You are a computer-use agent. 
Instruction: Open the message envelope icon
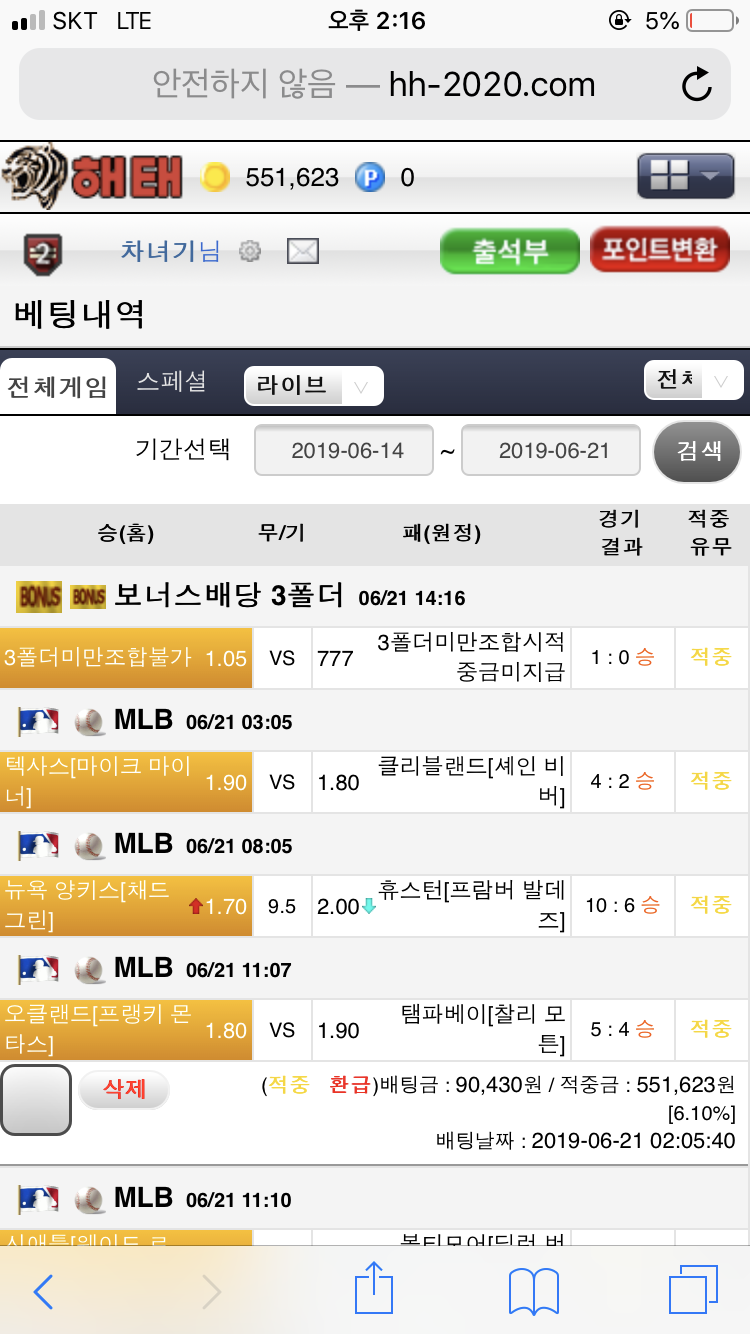click(302, 251)
